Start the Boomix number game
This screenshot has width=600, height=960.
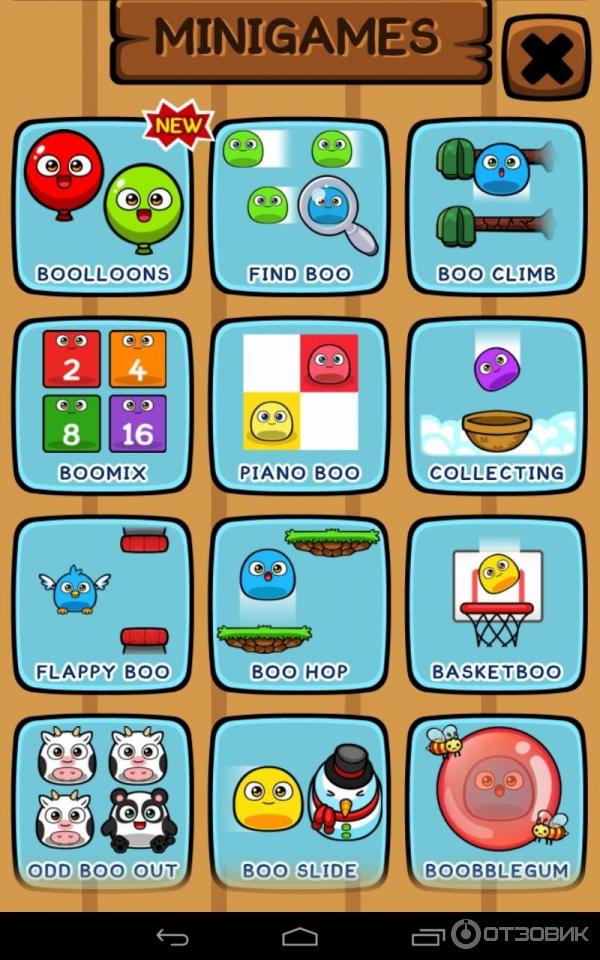pos(103,406)
